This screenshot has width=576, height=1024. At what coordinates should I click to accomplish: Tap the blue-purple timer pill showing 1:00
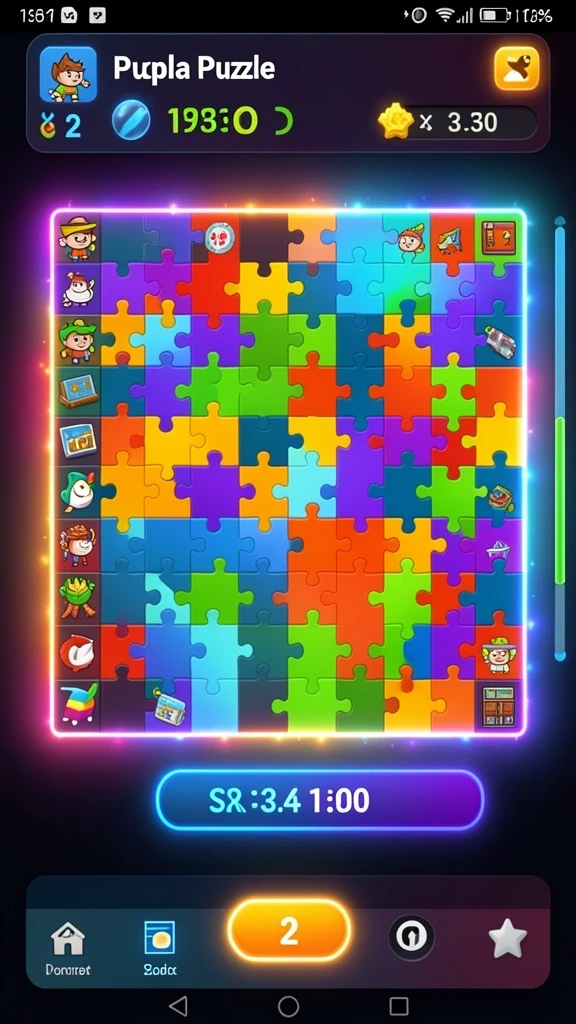320,800
